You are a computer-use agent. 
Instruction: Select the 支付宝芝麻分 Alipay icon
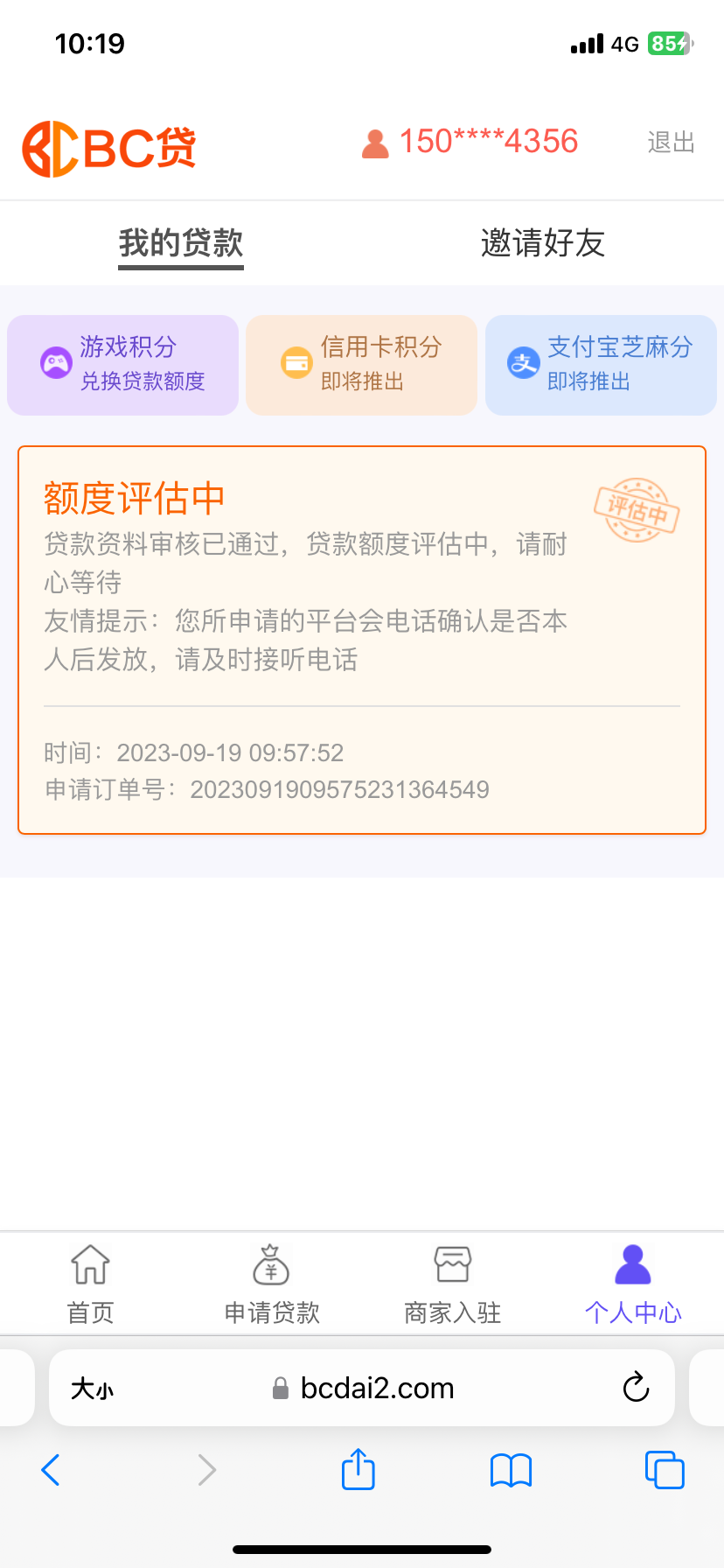523,363
